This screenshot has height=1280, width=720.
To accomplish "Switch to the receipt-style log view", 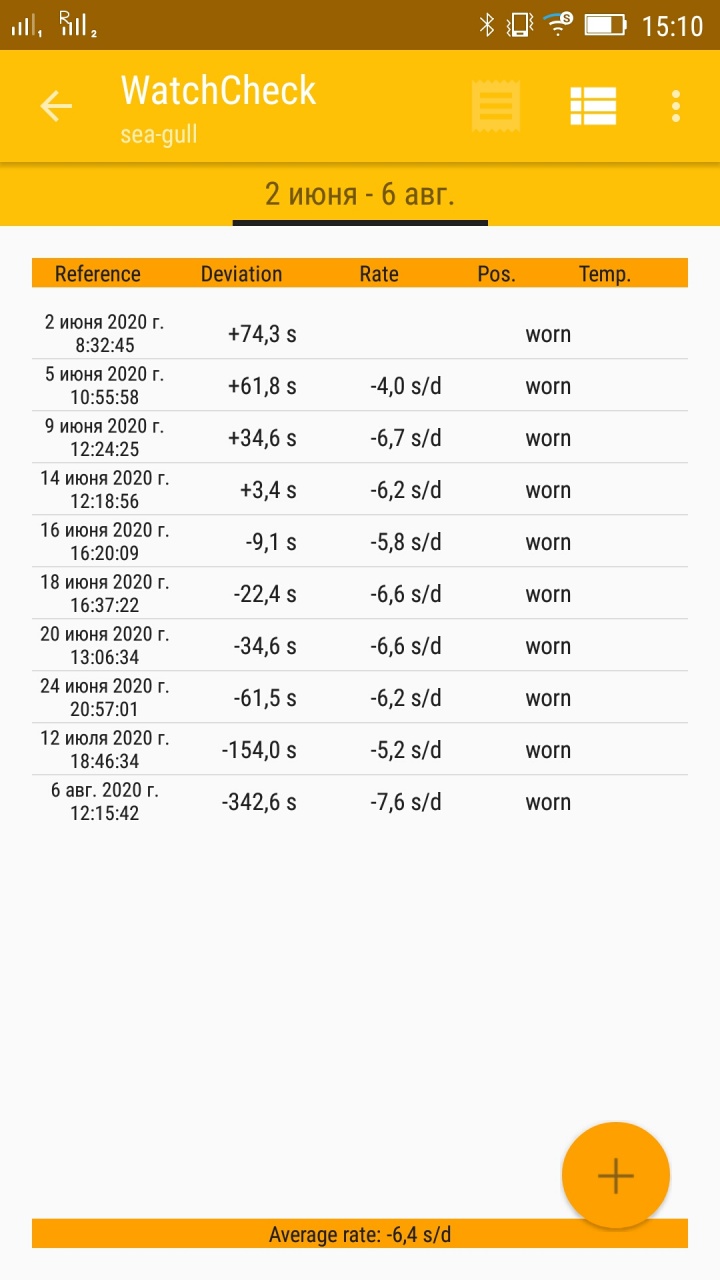I will point(496,106).
